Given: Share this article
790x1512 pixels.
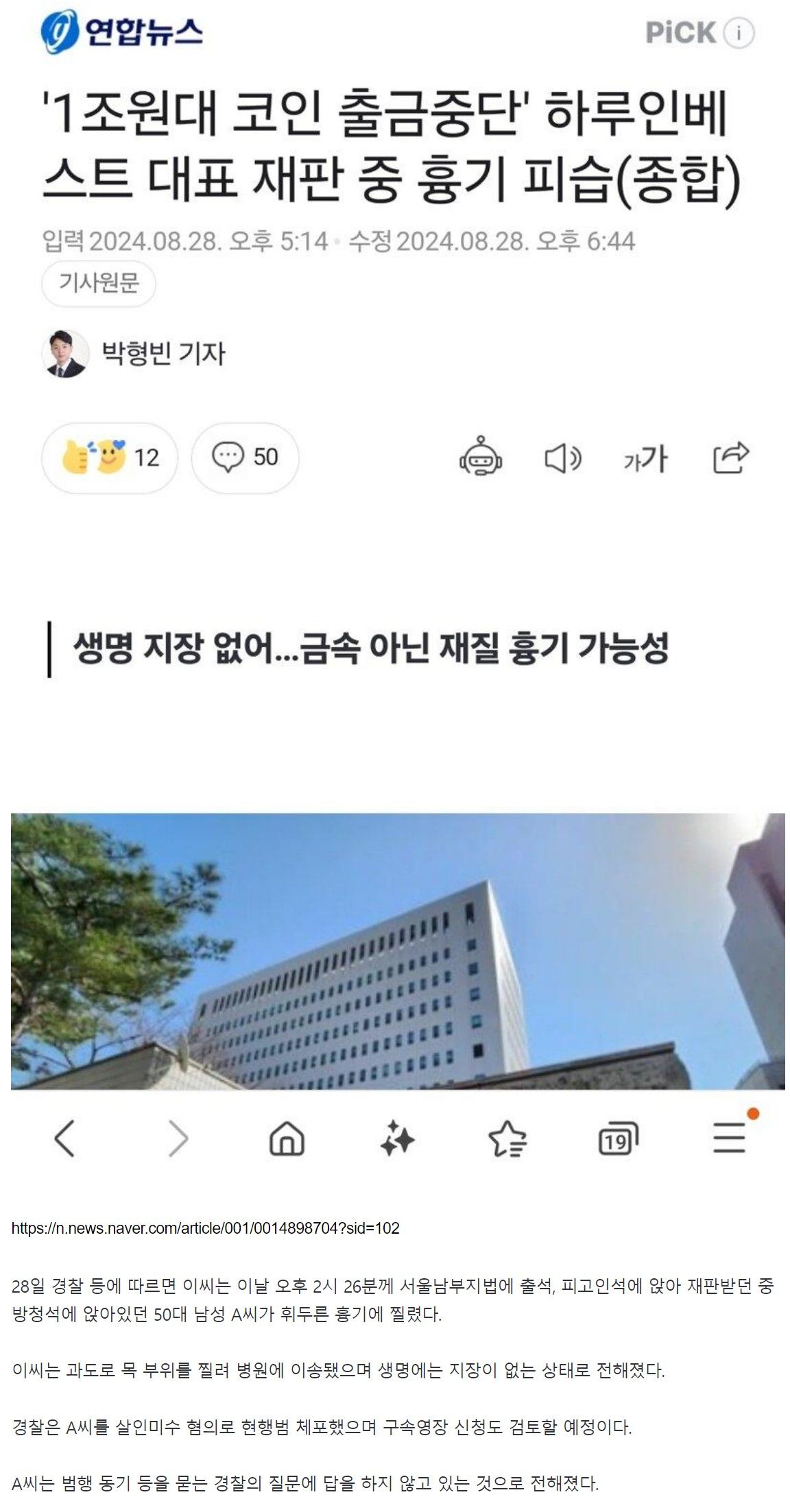Looking at the screenshot, I should click(x=730, y=457).
